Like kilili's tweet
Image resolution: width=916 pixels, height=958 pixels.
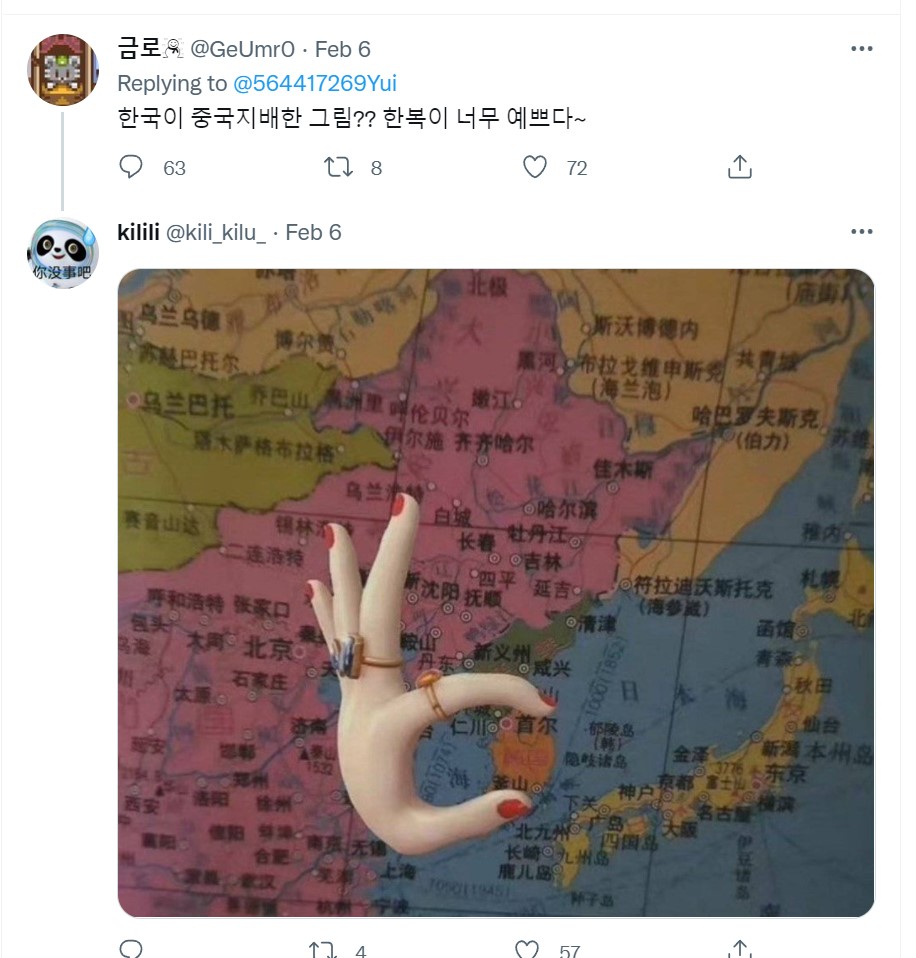tap(527, 948)
